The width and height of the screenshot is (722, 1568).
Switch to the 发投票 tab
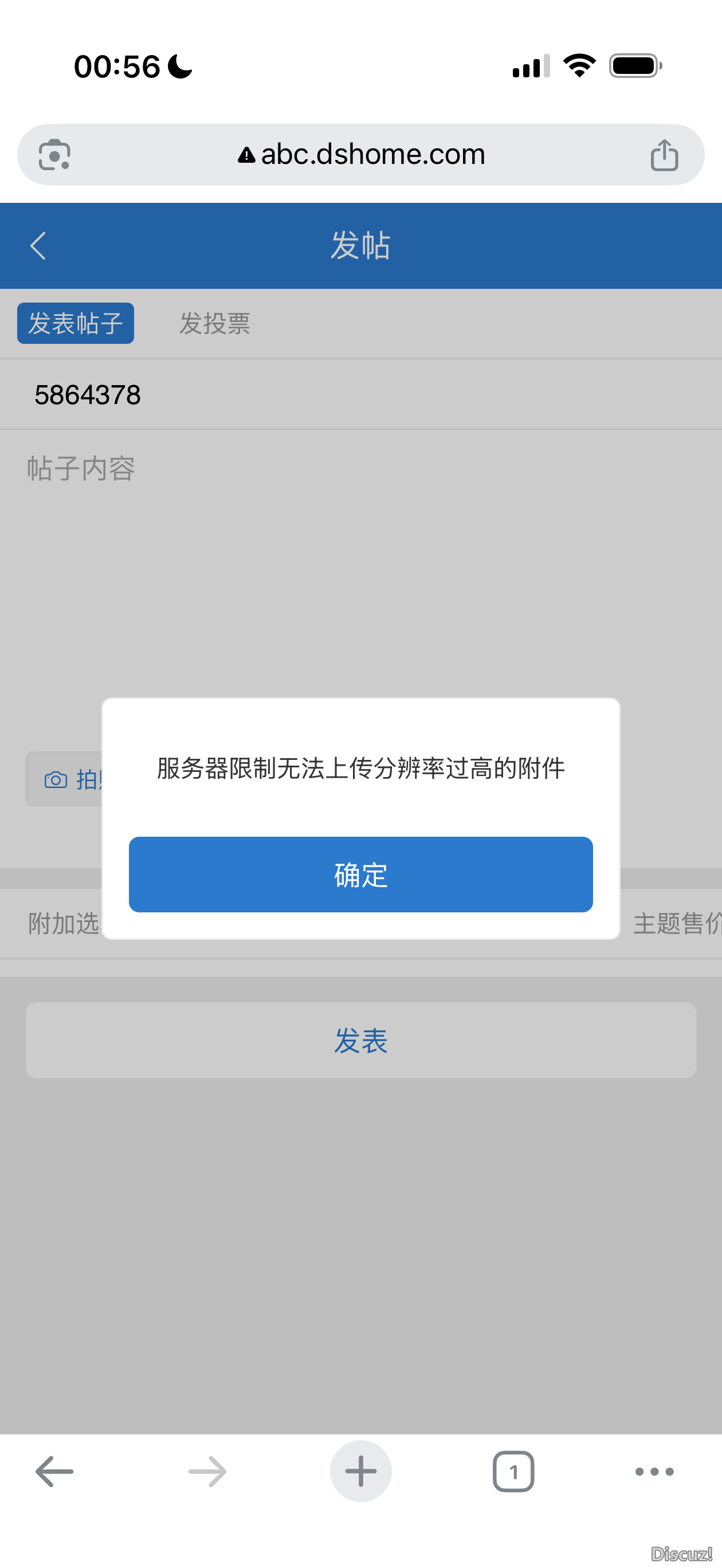(x=214, y=323)
